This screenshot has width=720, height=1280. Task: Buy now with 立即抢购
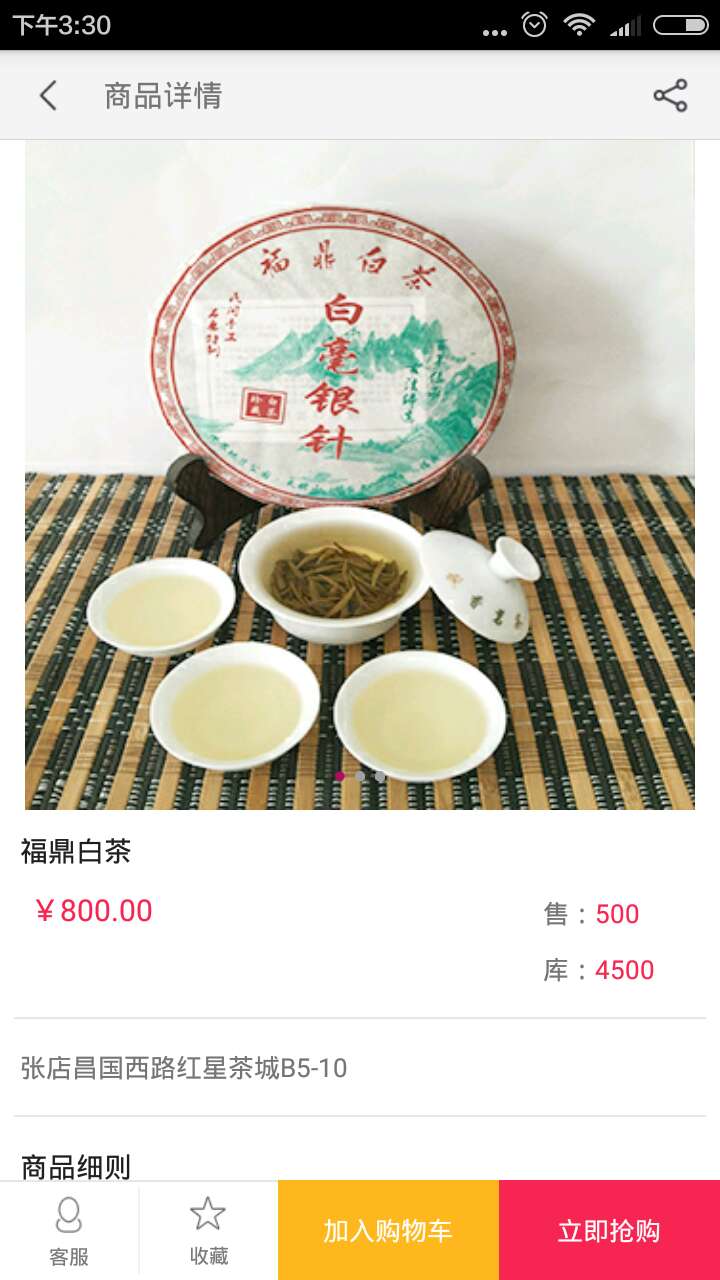click(x=609, y=1231)
